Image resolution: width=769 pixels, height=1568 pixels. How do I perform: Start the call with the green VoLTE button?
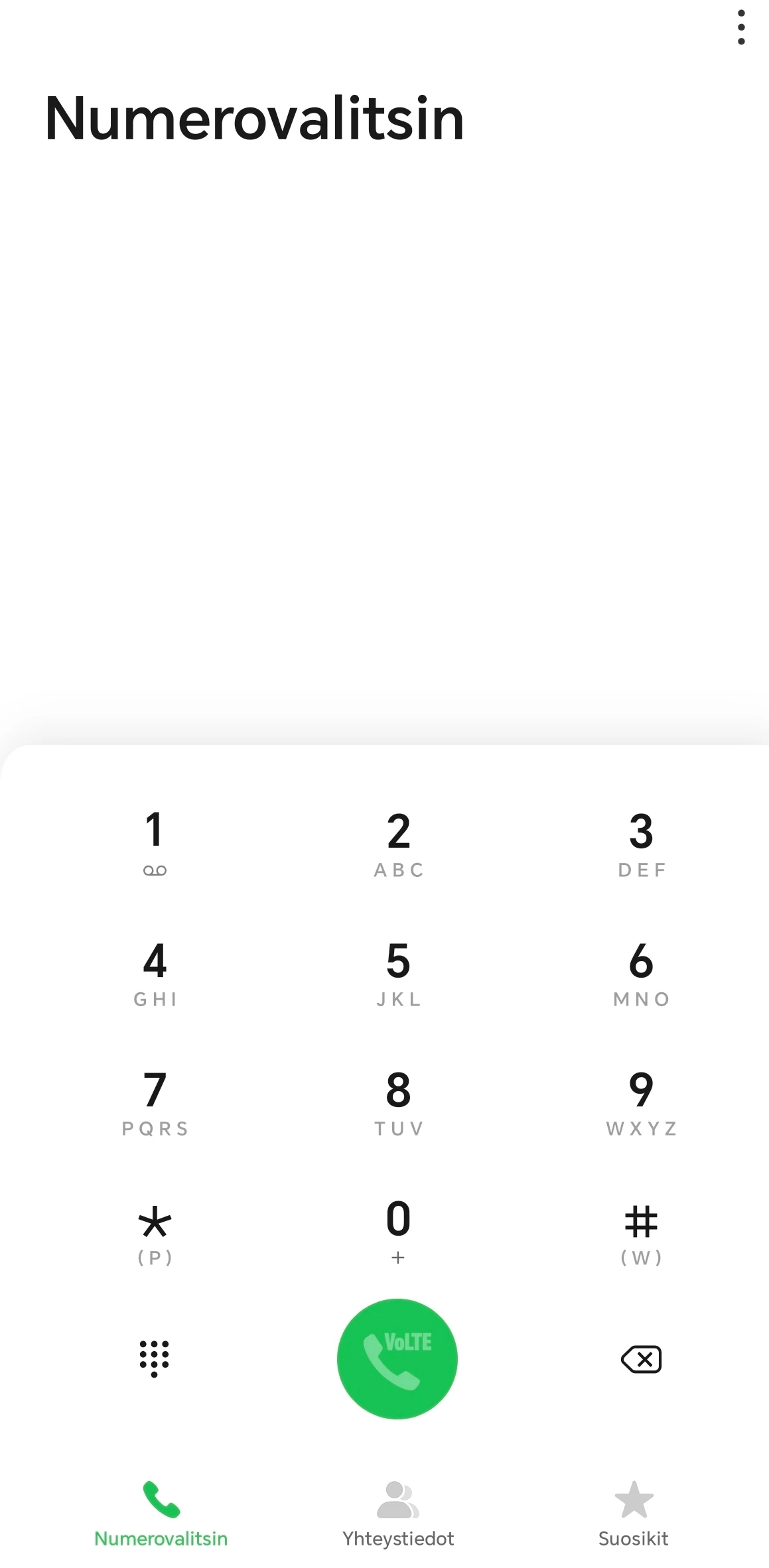coord(397,1358)
